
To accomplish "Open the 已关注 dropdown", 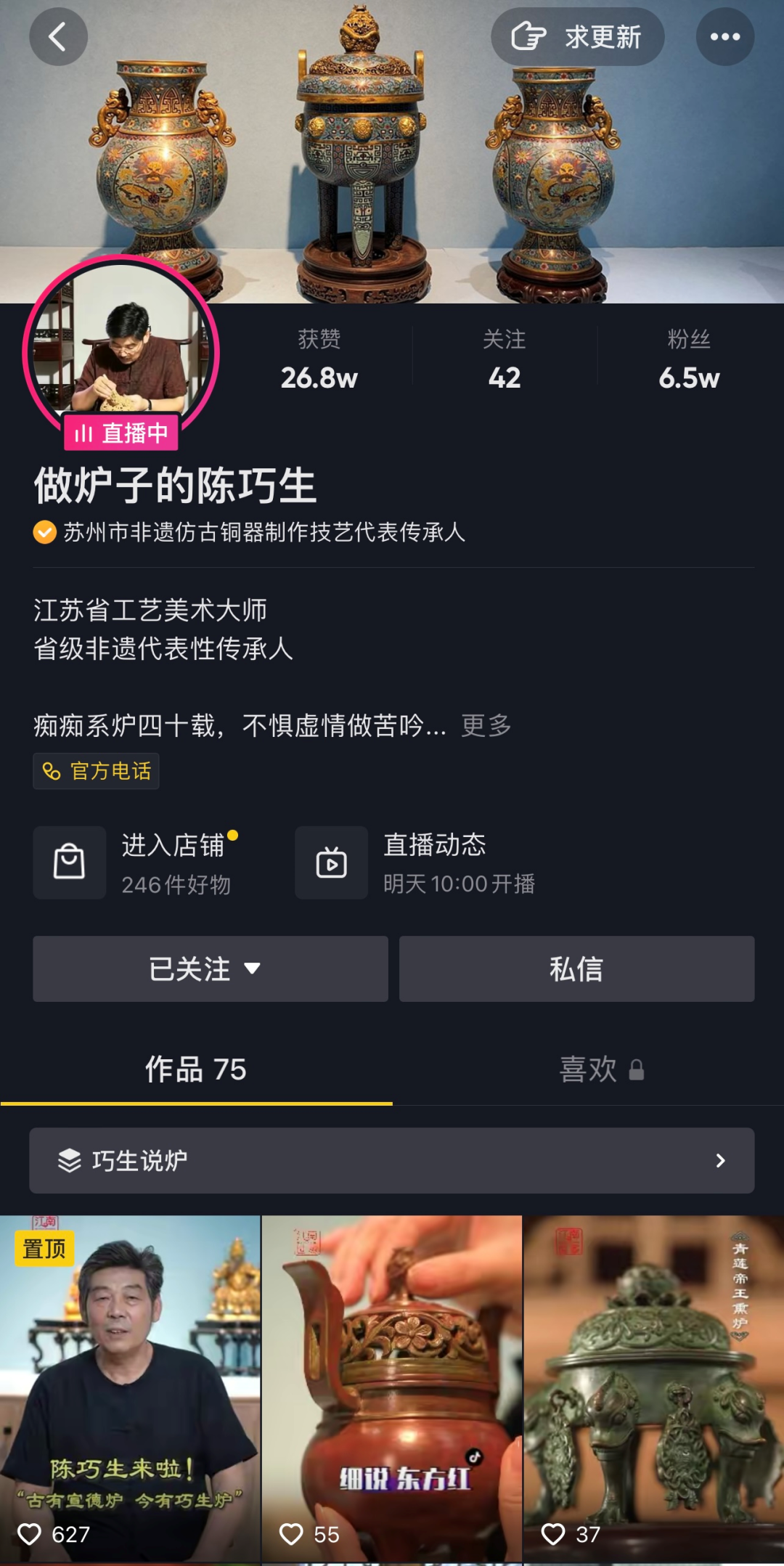I will pyautogui.click(x=211, y=969).
